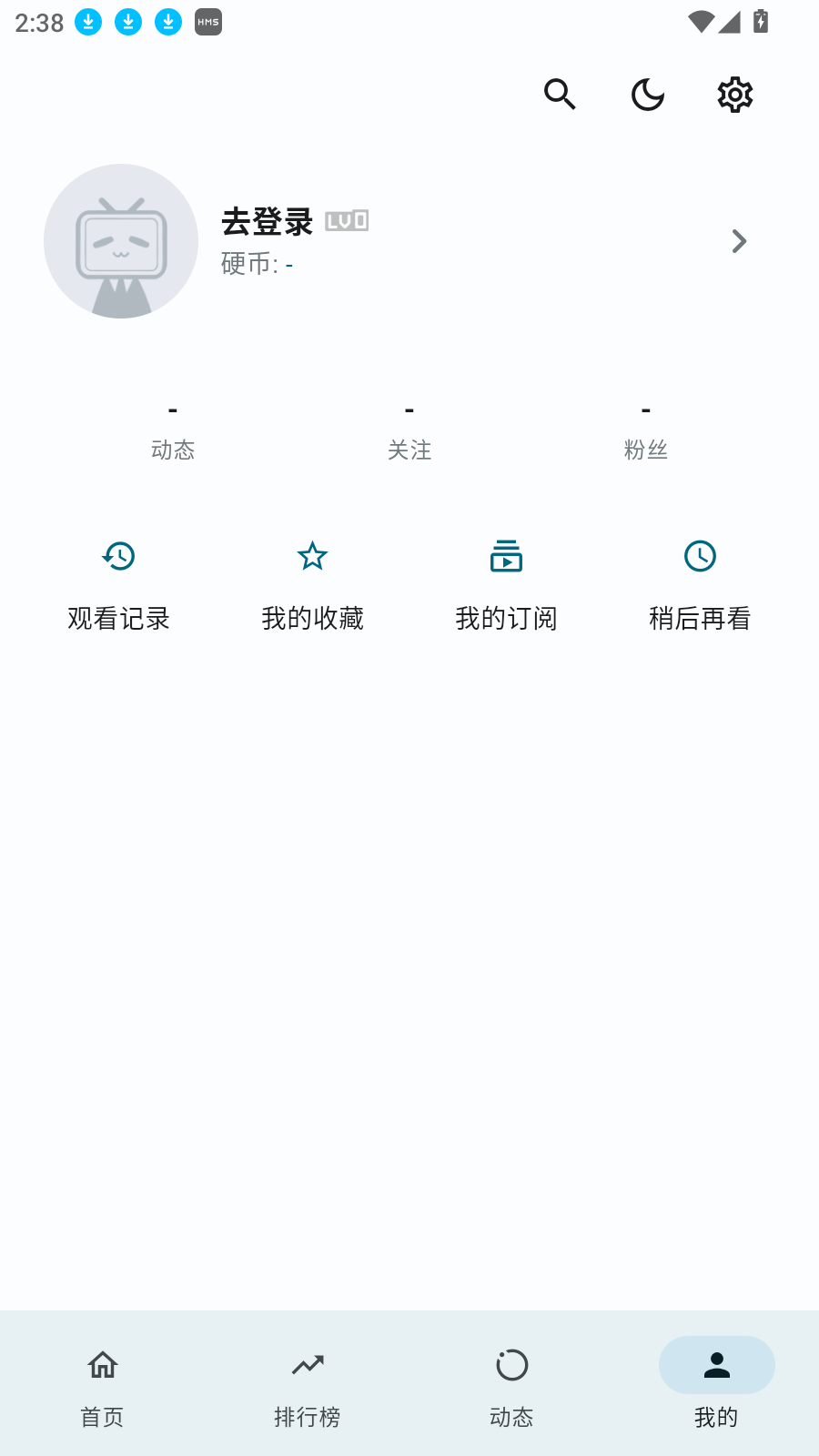Viewport: 819px width, 1456px height.
Task: Open 我的收藏 favorites
Action: [x=312, y=585]
